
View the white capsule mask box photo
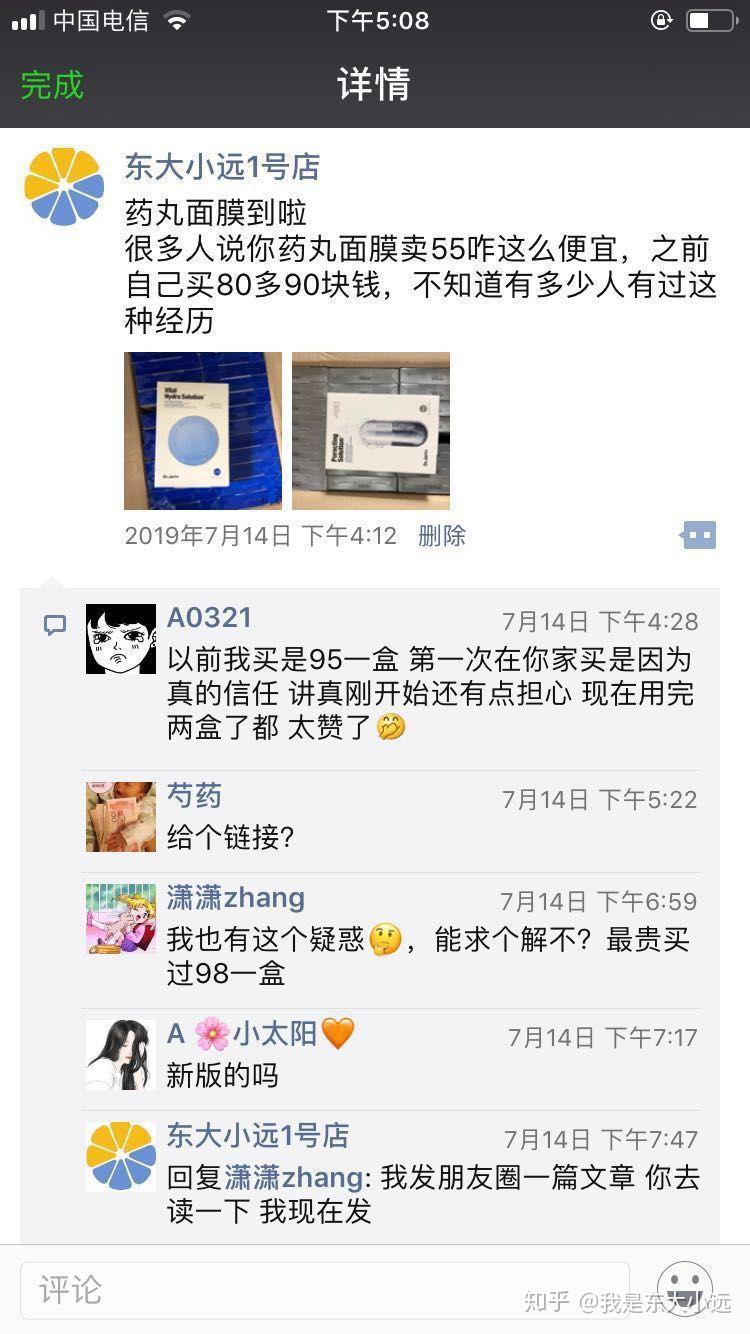tap(371, 431)
